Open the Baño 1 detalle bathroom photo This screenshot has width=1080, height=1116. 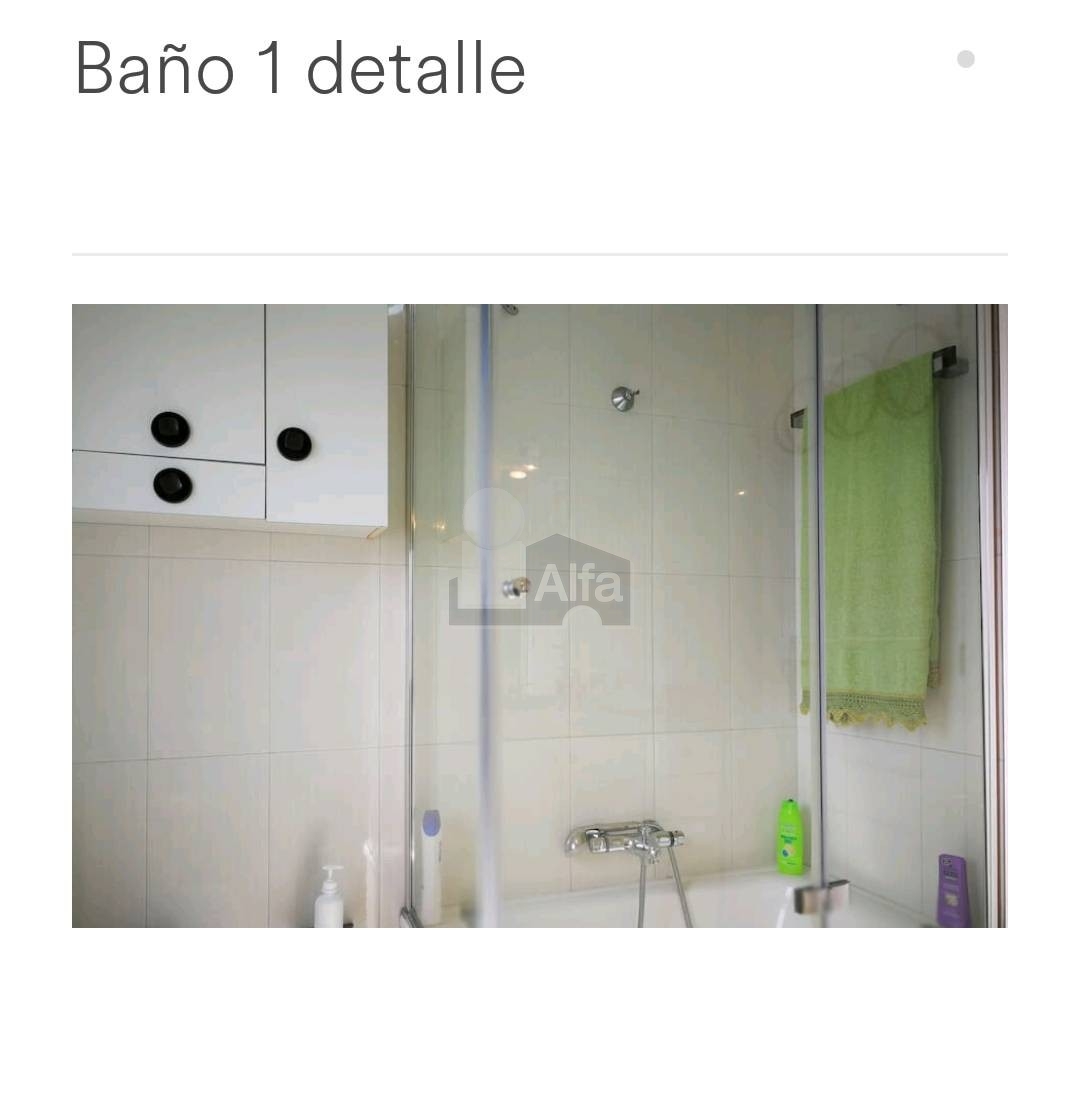(539, 615)
